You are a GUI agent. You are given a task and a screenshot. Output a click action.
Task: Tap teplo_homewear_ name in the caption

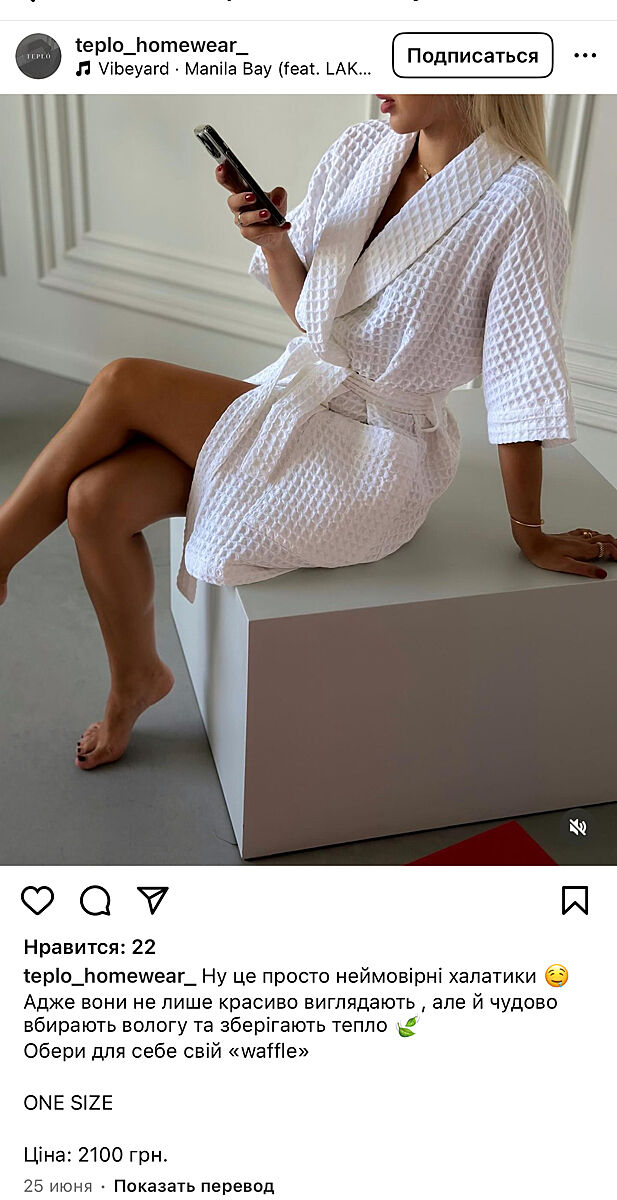pyautogui.click(x=109, y=976)
